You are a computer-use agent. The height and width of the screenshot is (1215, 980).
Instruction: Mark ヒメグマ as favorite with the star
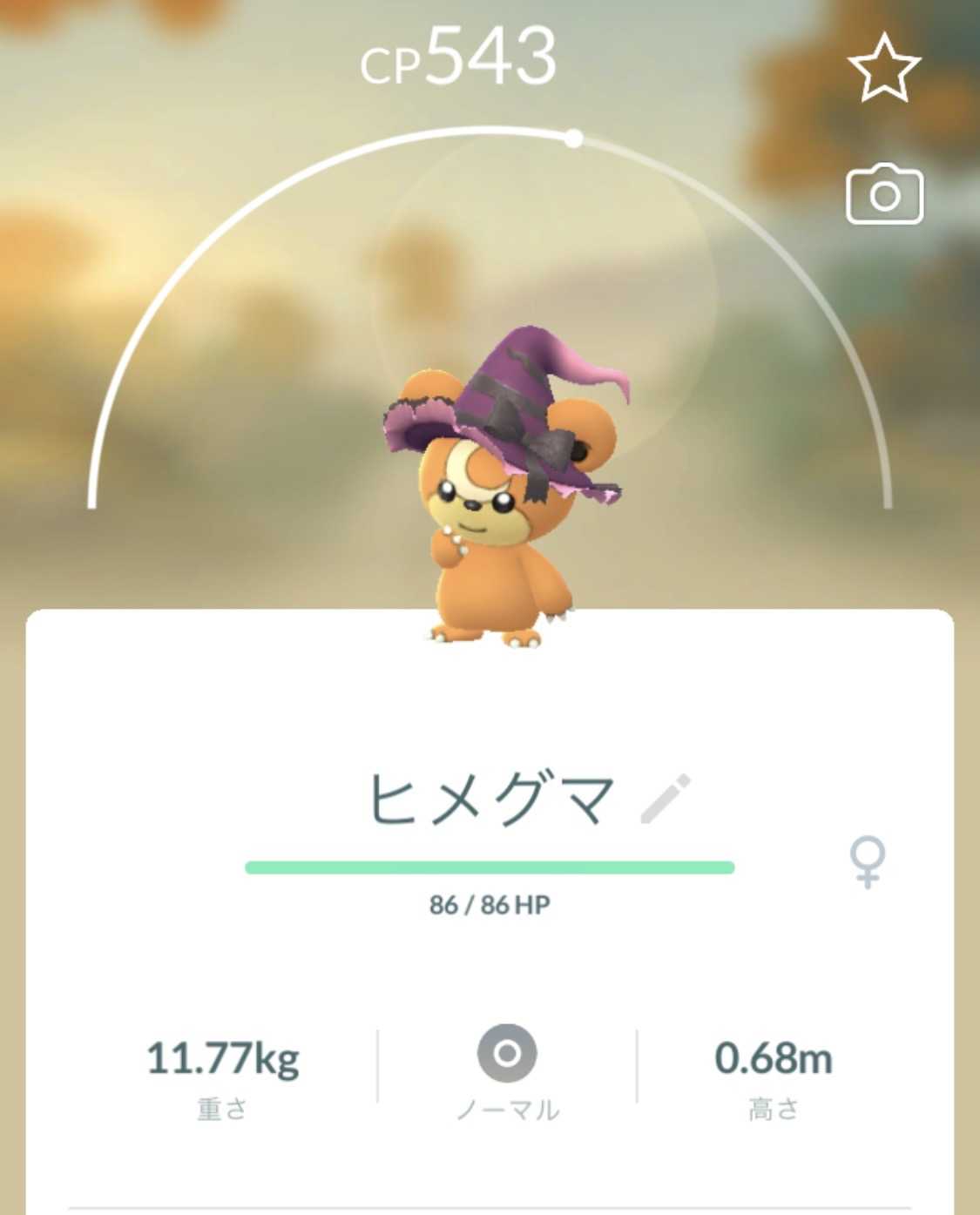point(883,68)
